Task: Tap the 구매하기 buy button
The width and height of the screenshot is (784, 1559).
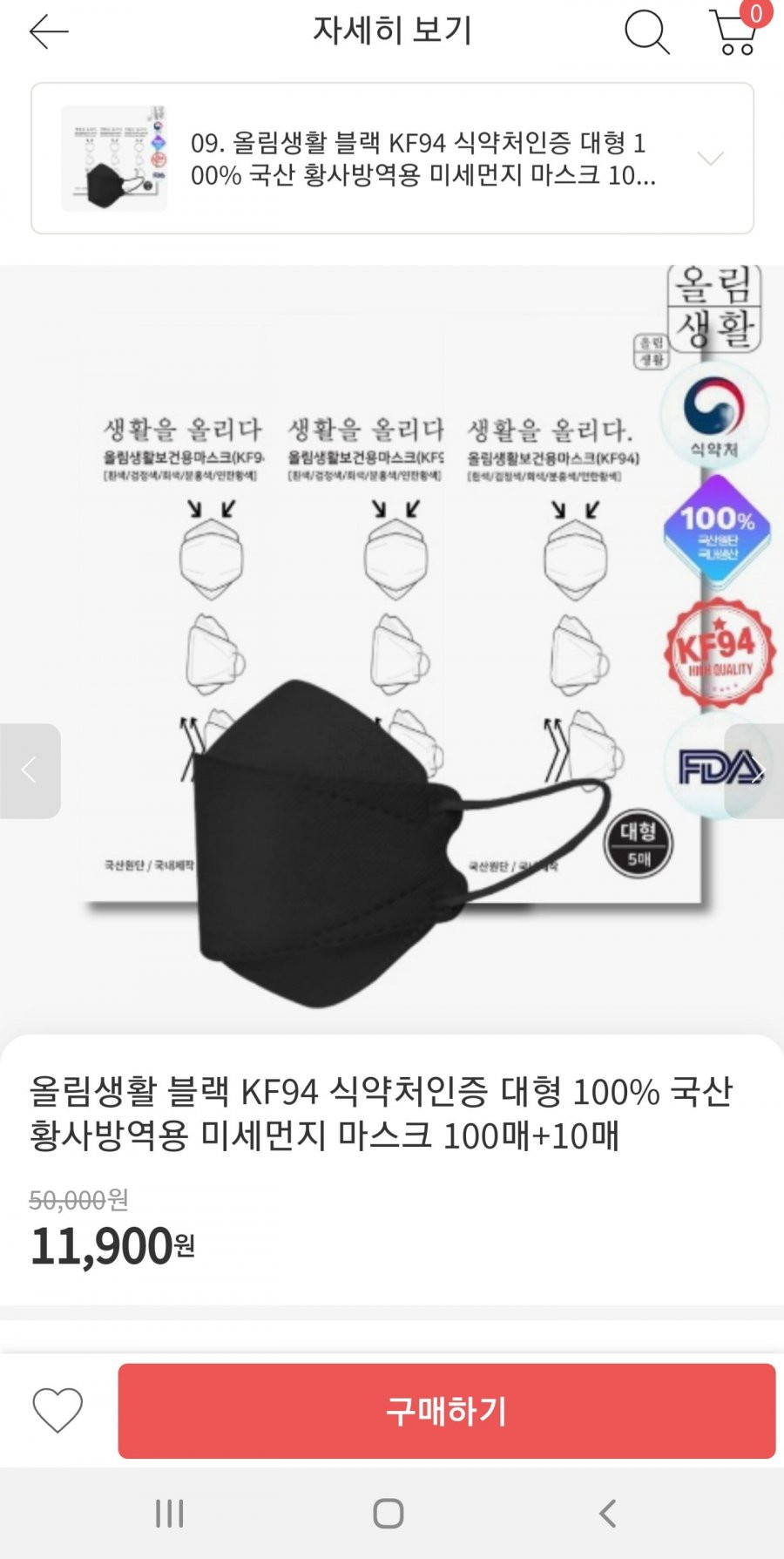Action: [x=447, y=1411]
